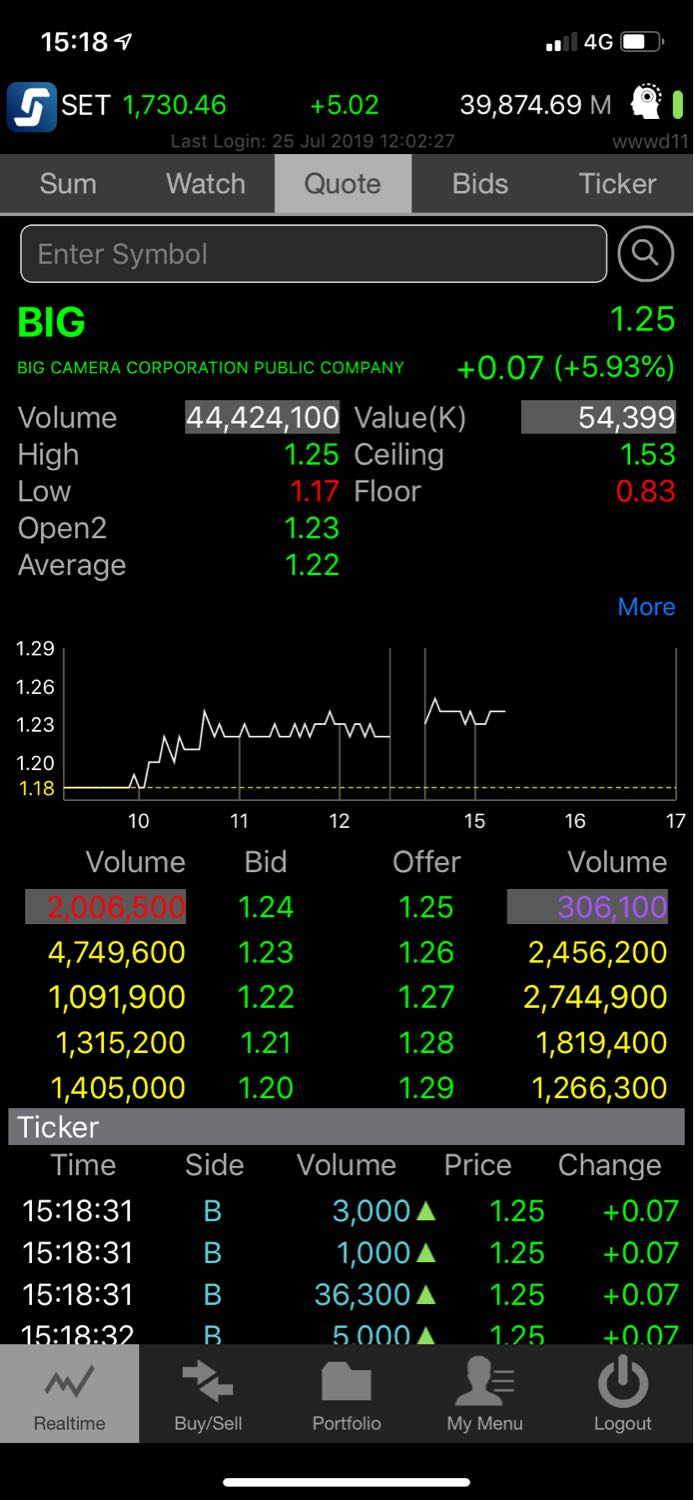Tap the head icon beside market value

pos(646,104)
